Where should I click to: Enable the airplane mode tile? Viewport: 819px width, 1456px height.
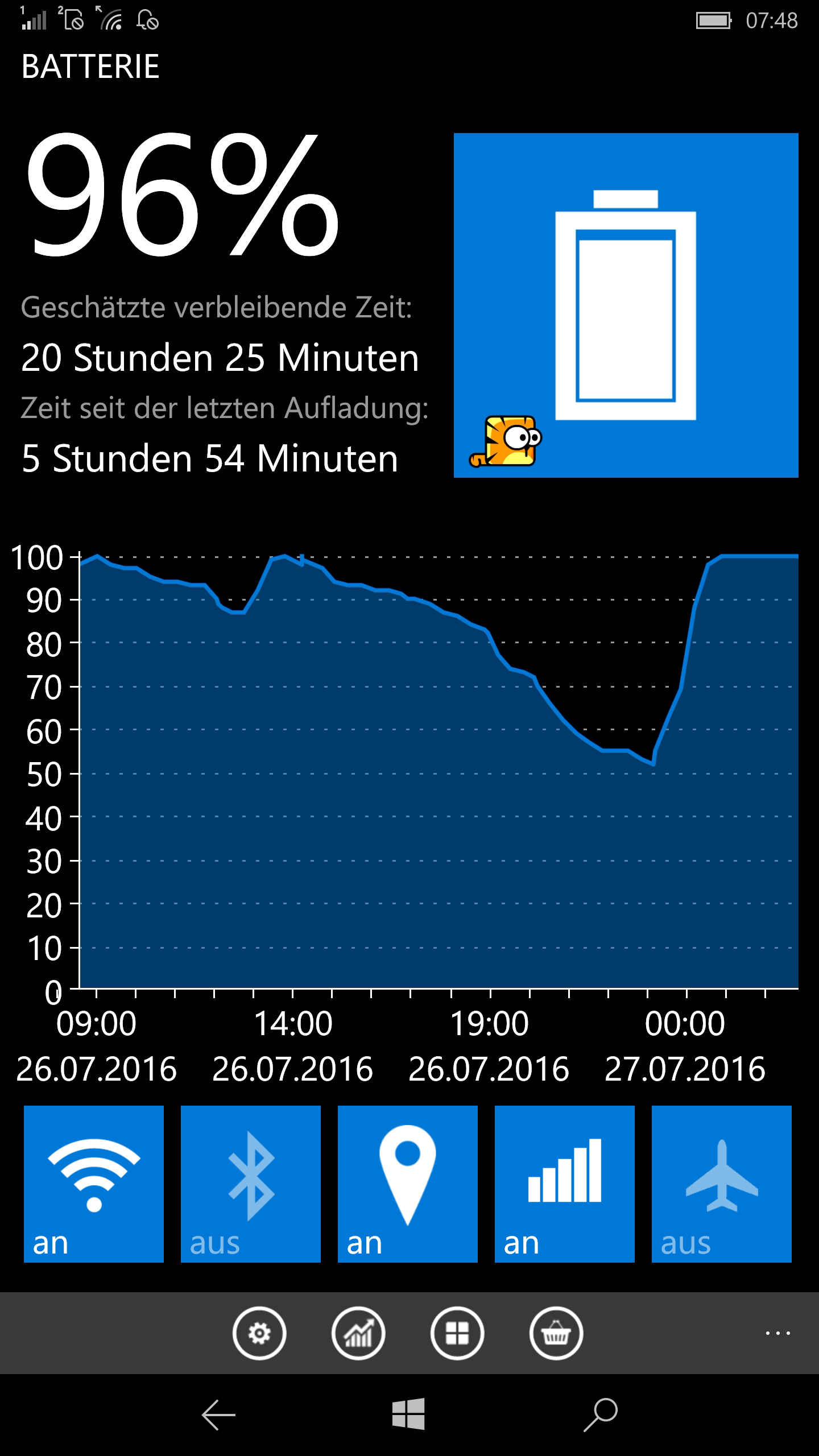pyautogui.click(x=722, y=1184)
